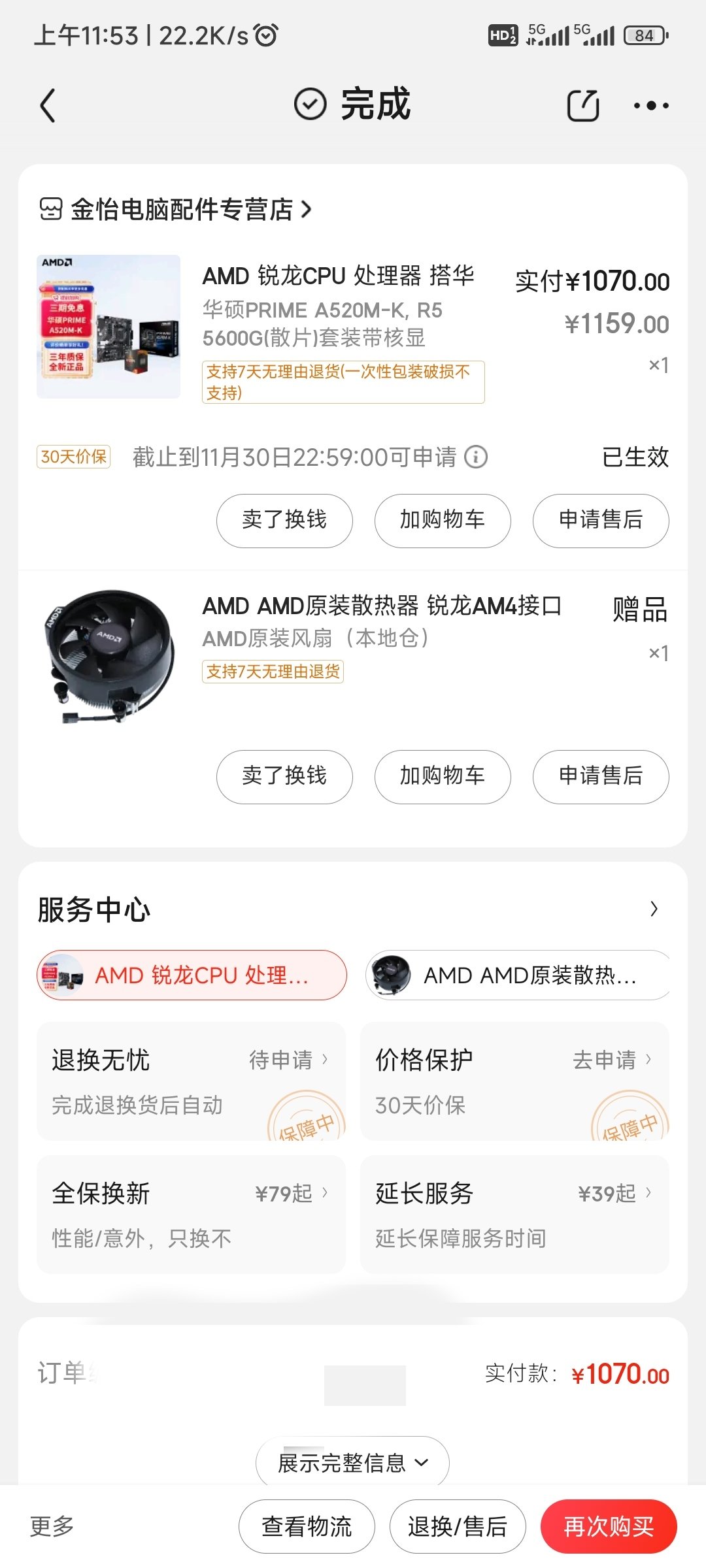Select the AMD AMD原装散热 chip in 服务中心
706x1568 pixels.
click(518, 975)
